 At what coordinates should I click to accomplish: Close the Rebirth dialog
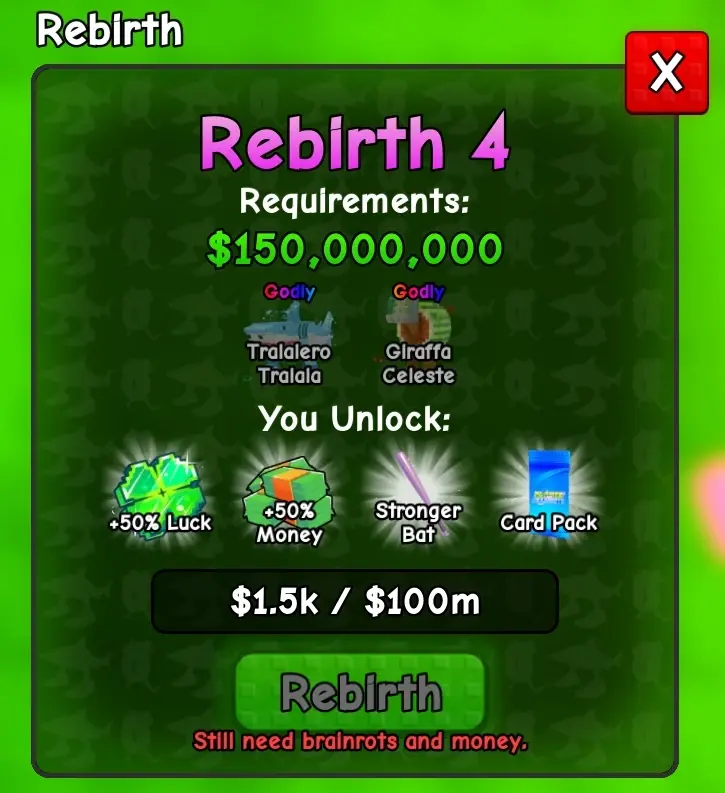click(666, 73)
